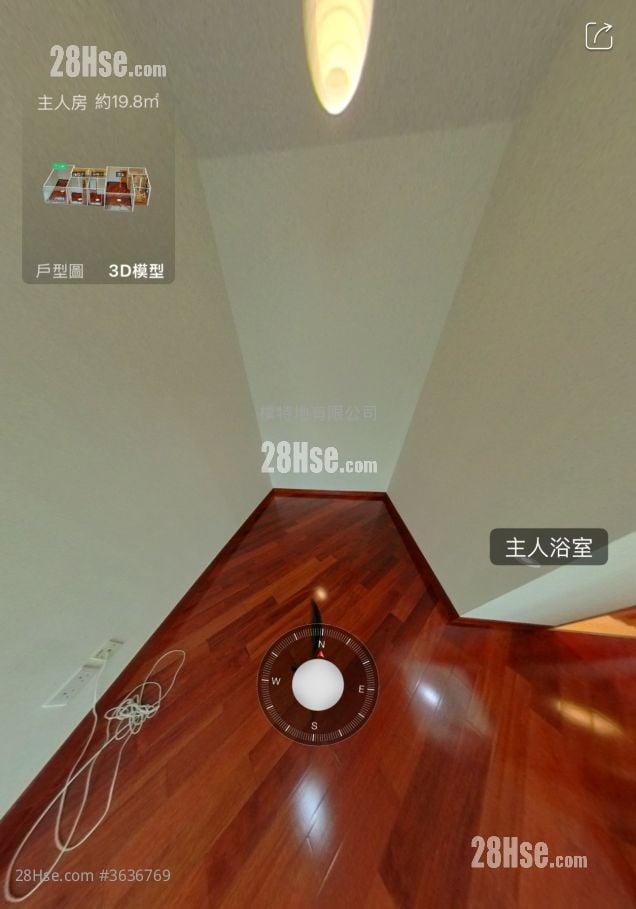Tap the share icon
Image resolution: width=636 pixels, height=909 pixels.
pyautogui.click(x=598, y=36)
